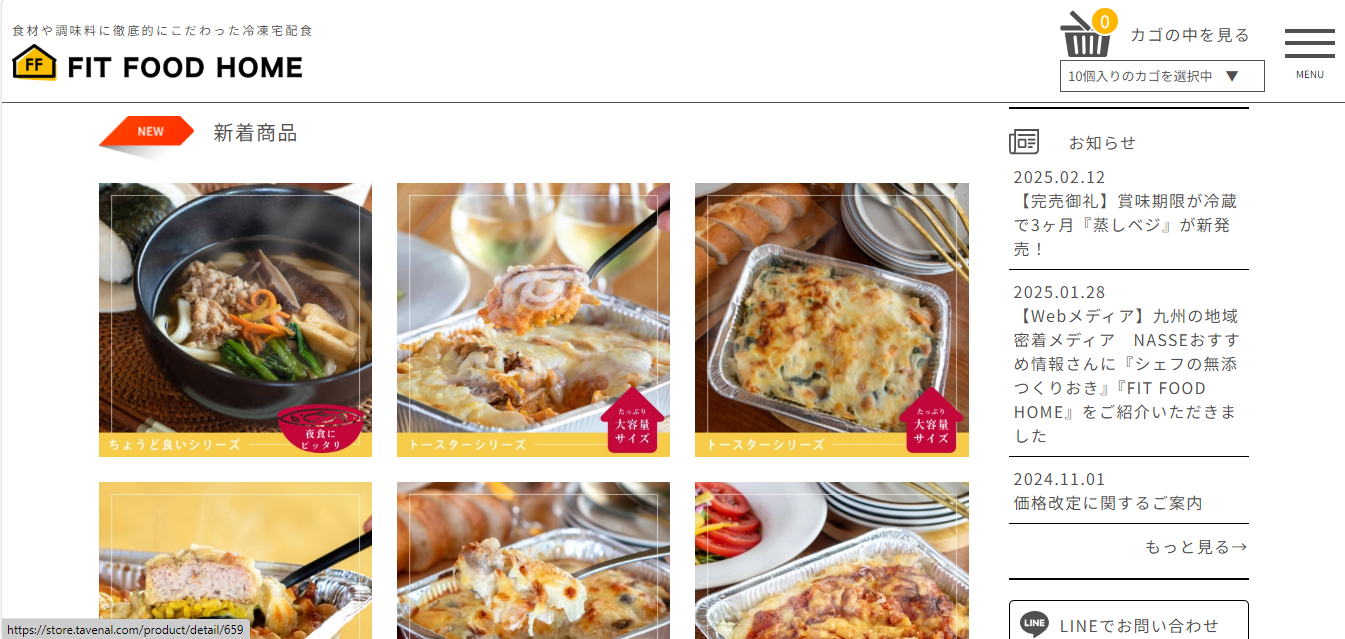Viewport: 1345px width, 639px height.
Task: Expand the 10個入りのカゴ selection dropdown
Action: (x=1161, y=76)
